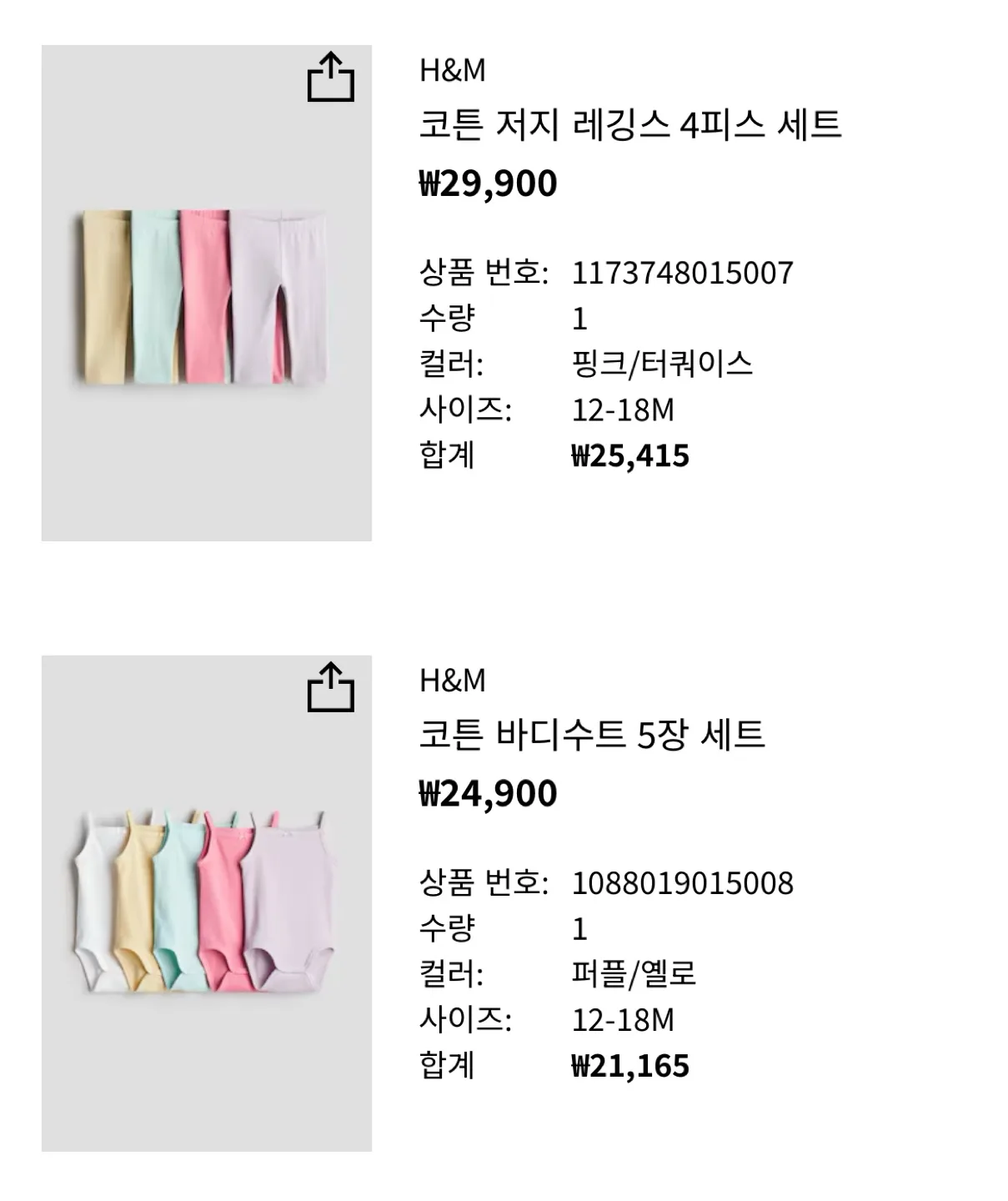The image size is (1008, 1201).
Task: Share the 코튼 저지 레깅스 4피스 세트 item
Action: pyautogui.click(x=330, y=77)
